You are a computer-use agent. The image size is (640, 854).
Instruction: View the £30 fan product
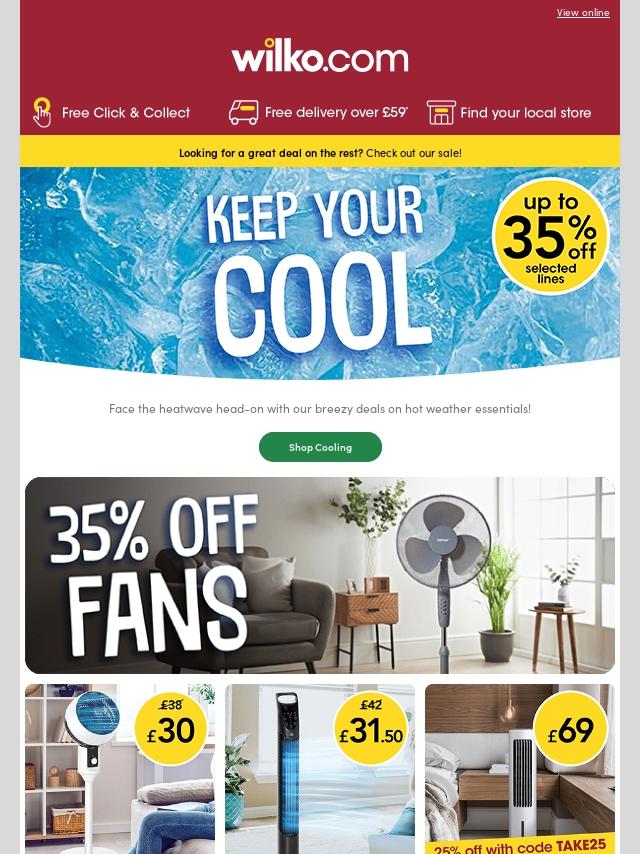pyautogui.click(x=119, y=768)
